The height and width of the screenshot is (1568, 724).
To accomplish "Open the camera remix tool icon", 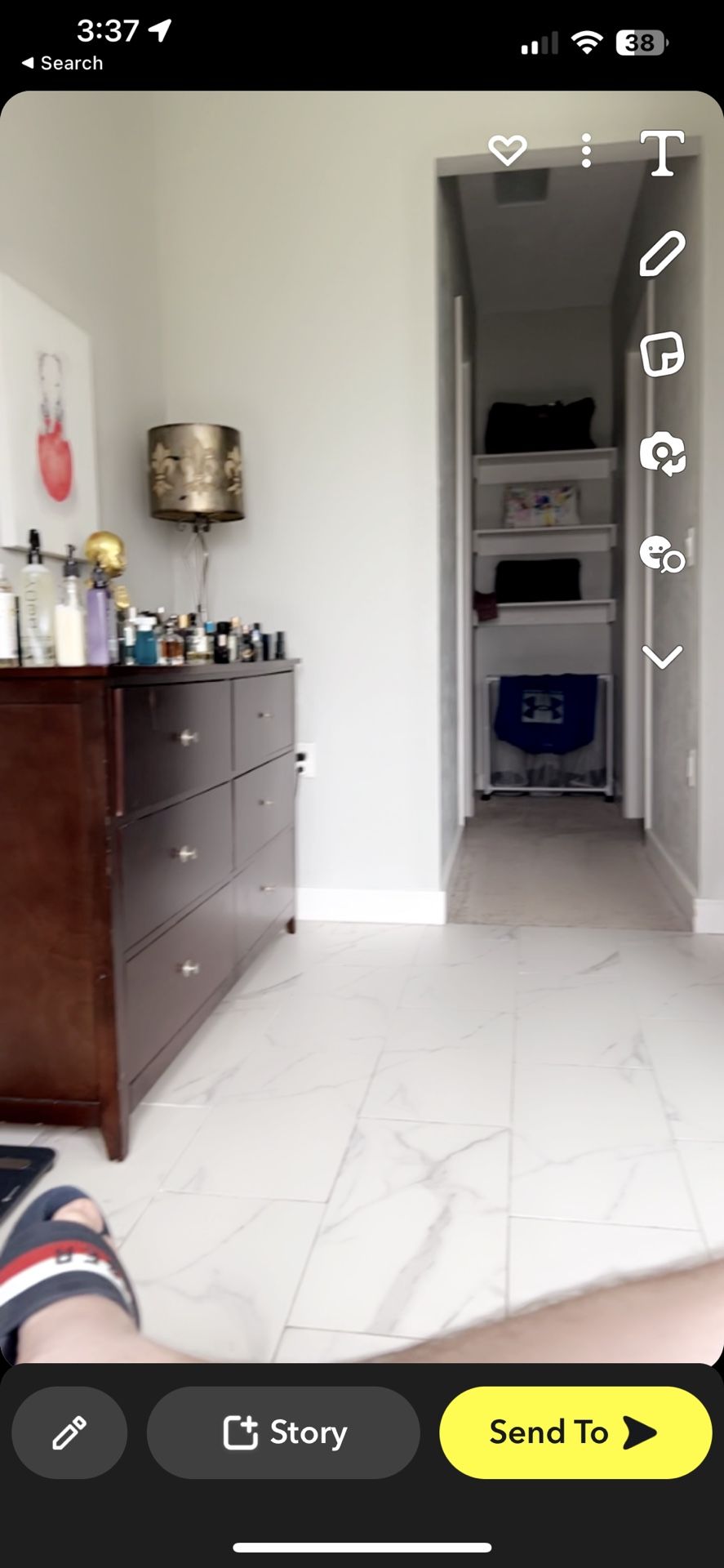I will (x=662, y=455).
